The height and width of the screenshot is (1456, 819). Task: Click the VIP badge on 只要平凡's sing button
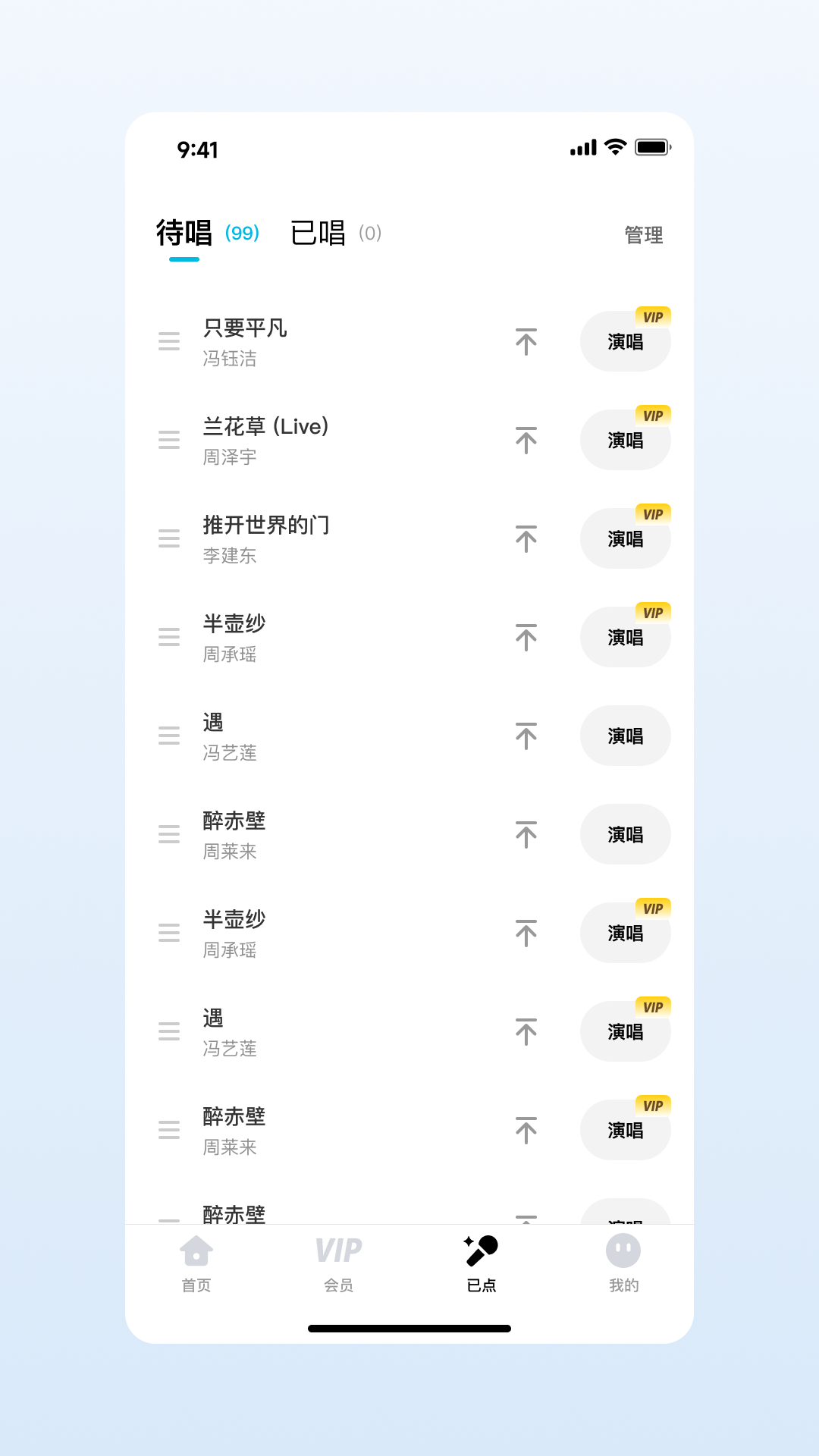point(654,316)
